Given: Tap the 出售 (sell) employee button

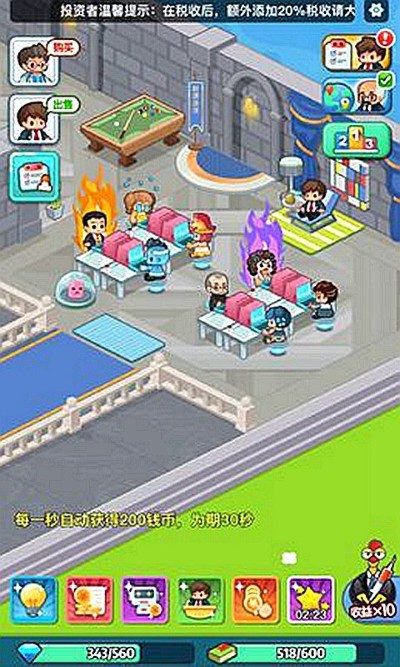Looking at the screenshot, I should click(x=34, y=119).
